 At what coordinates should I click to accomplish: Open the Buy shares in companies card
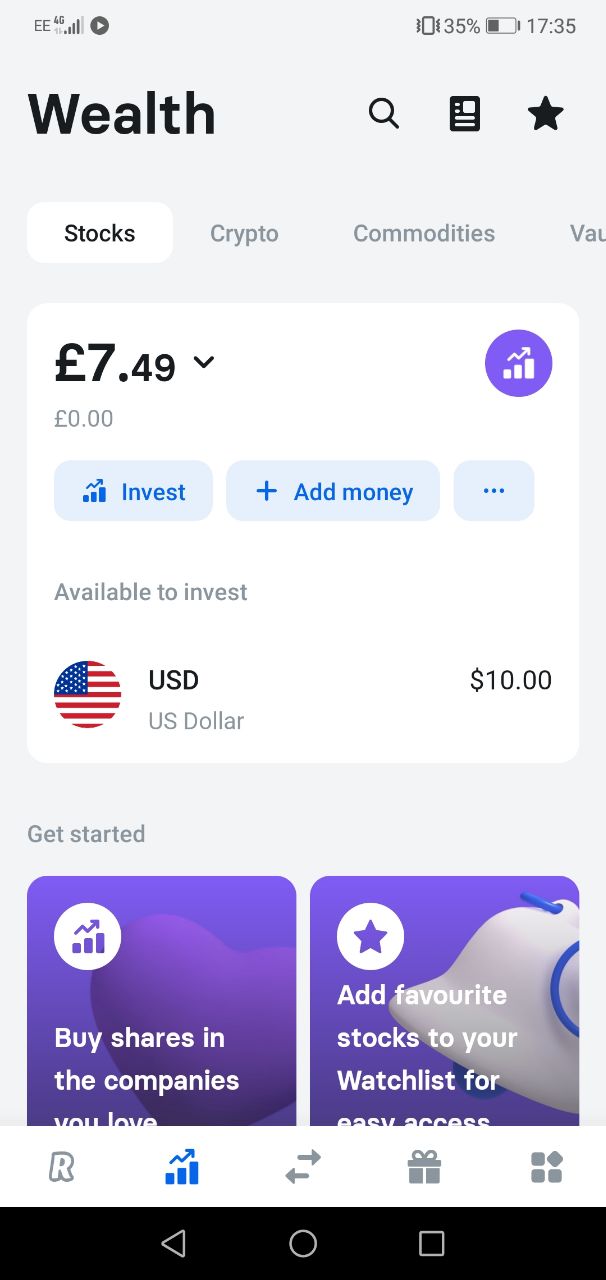[162, 1001]
